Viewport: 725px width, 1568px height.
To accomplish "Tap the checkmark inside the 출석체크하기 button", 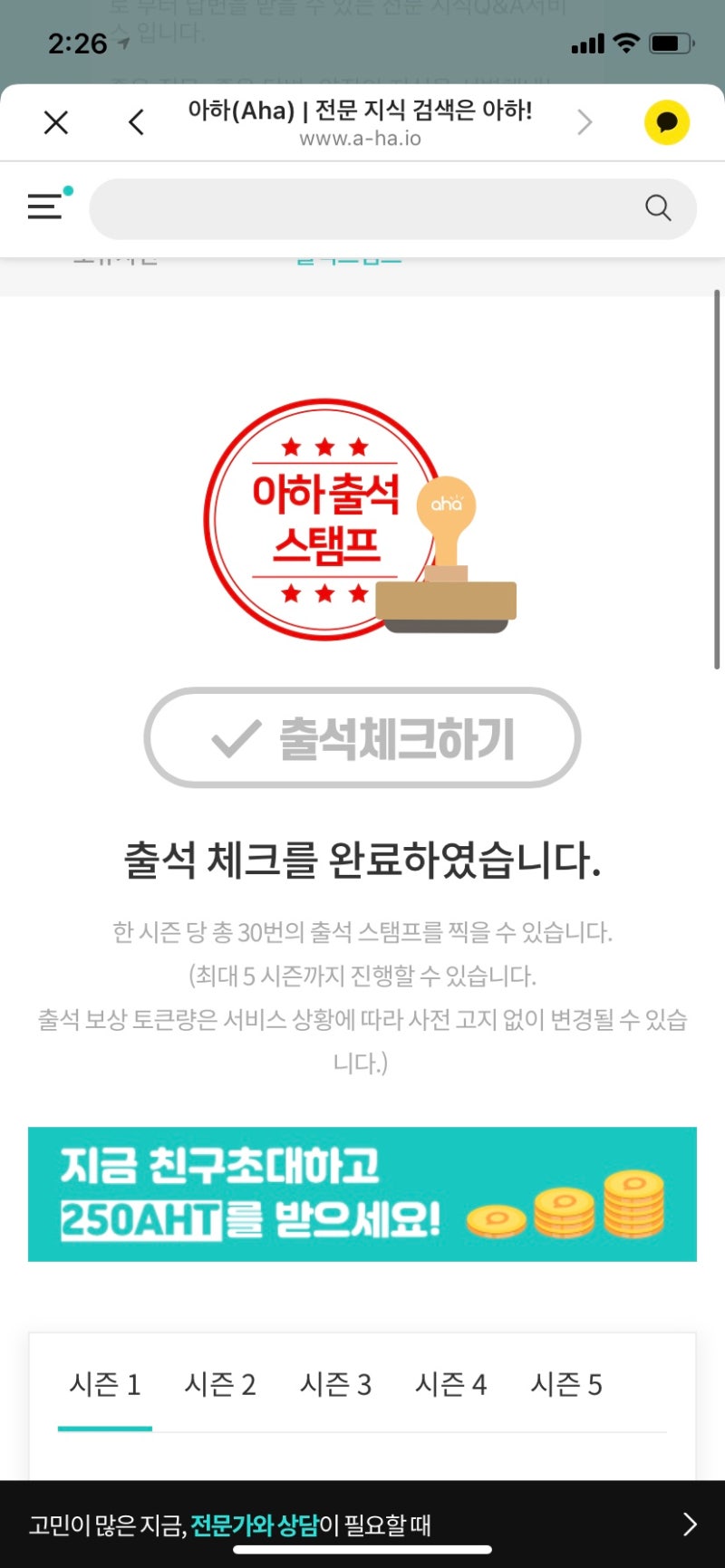I will (x=232, y=738).
